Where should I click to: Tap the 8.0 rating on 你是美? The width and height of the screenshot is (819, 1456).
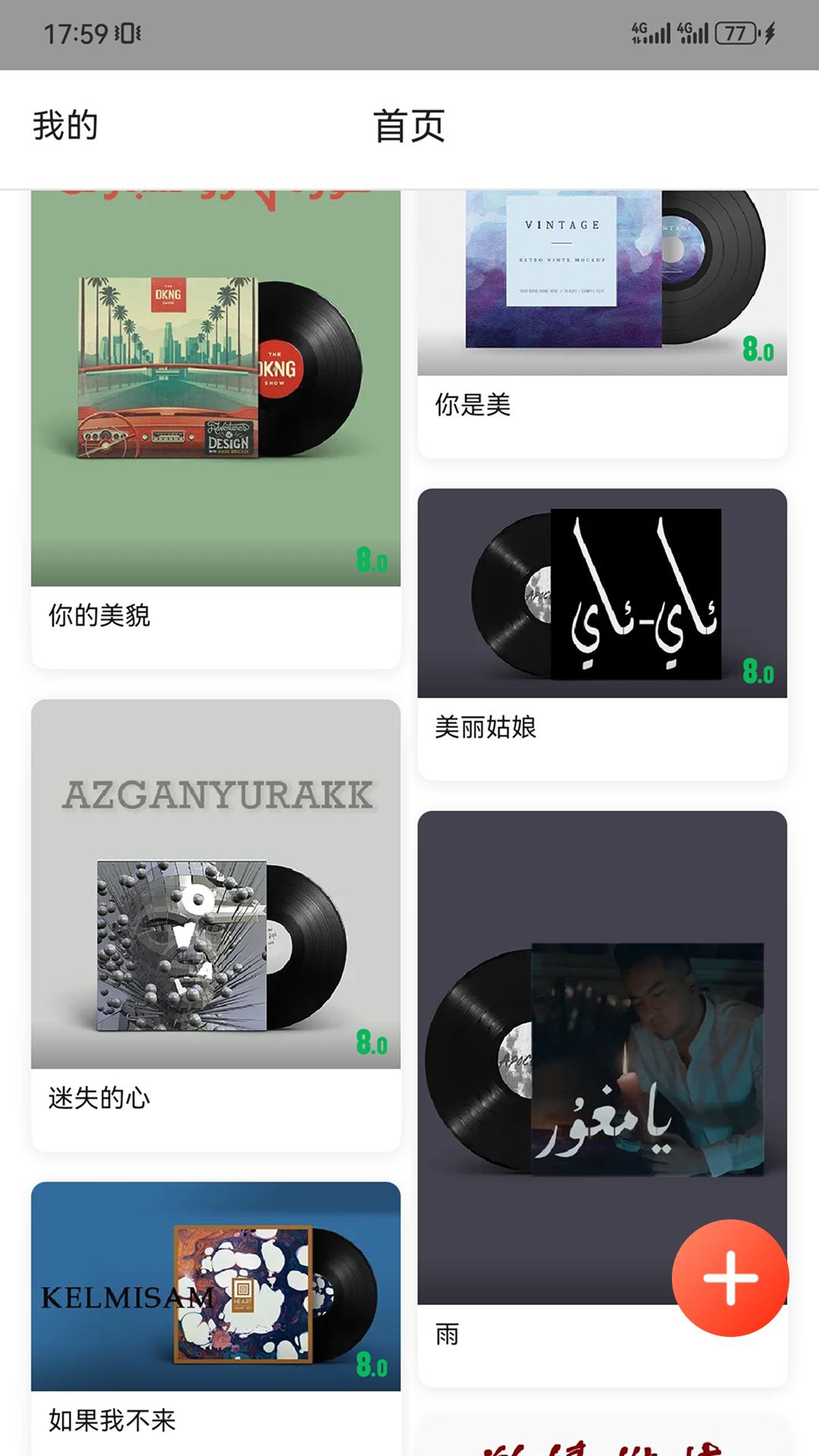[759, 348]
